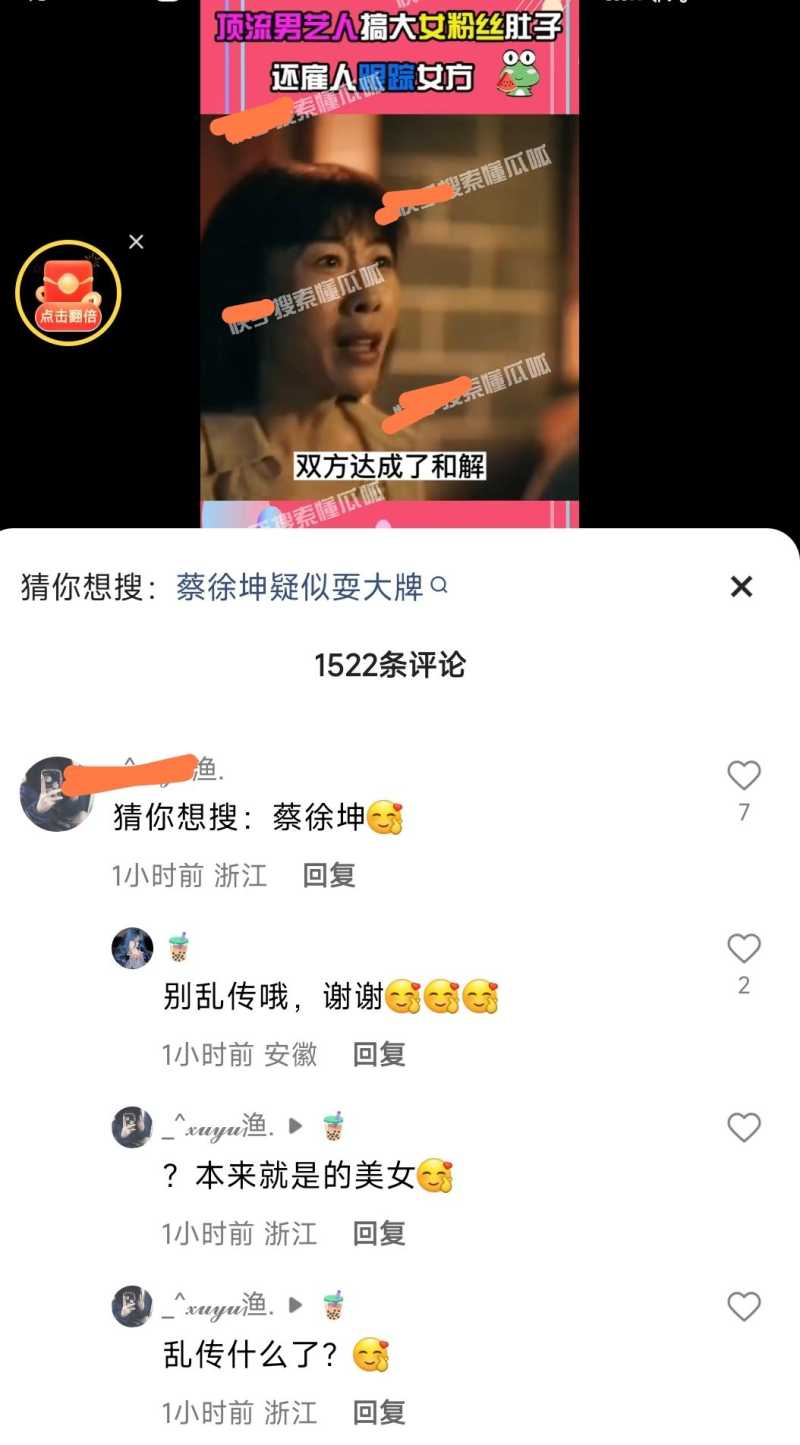Tap the 点击翻倍 red packet

[68, 293]
